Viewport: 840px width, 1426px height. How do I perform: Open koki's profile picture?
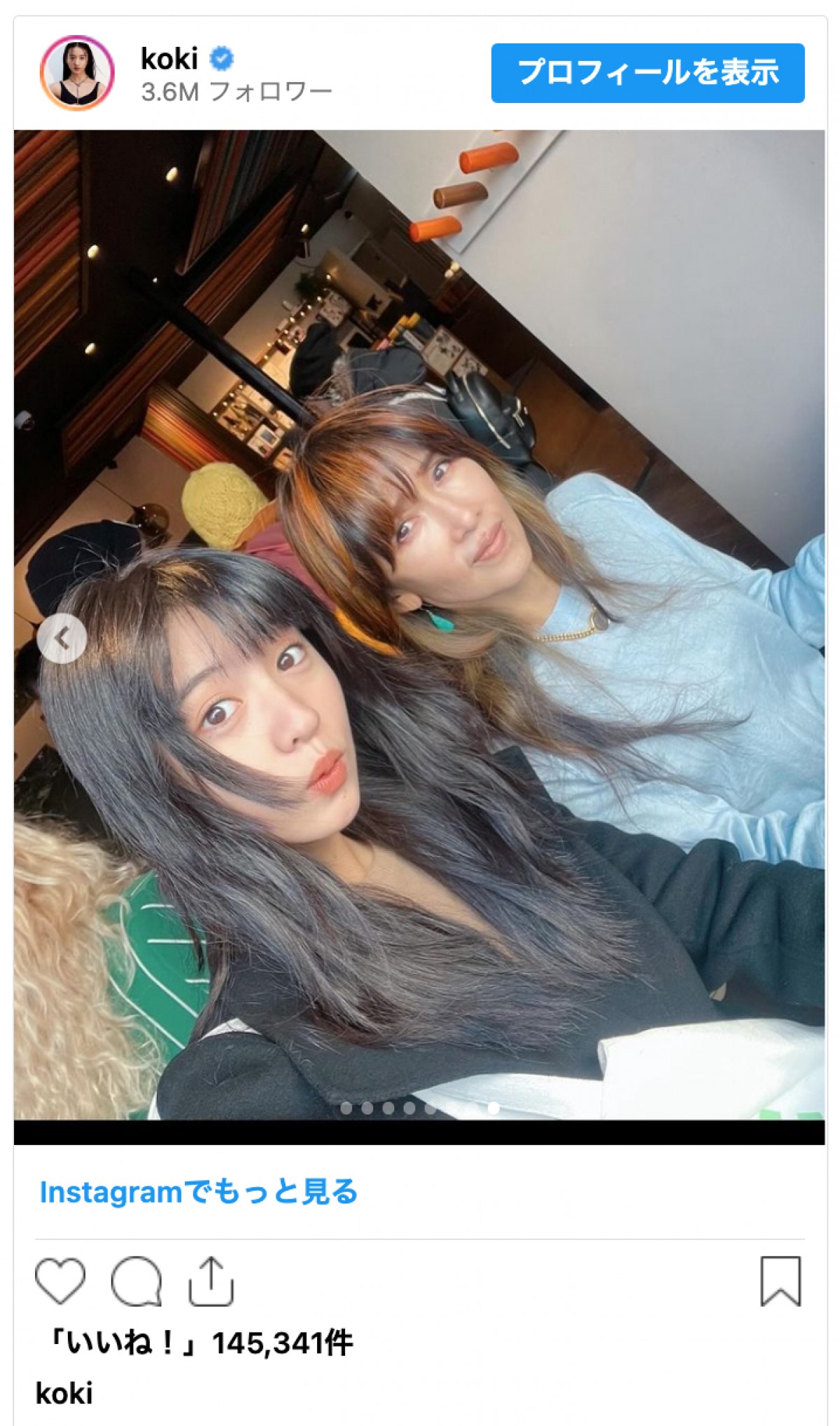coord(77,73)
